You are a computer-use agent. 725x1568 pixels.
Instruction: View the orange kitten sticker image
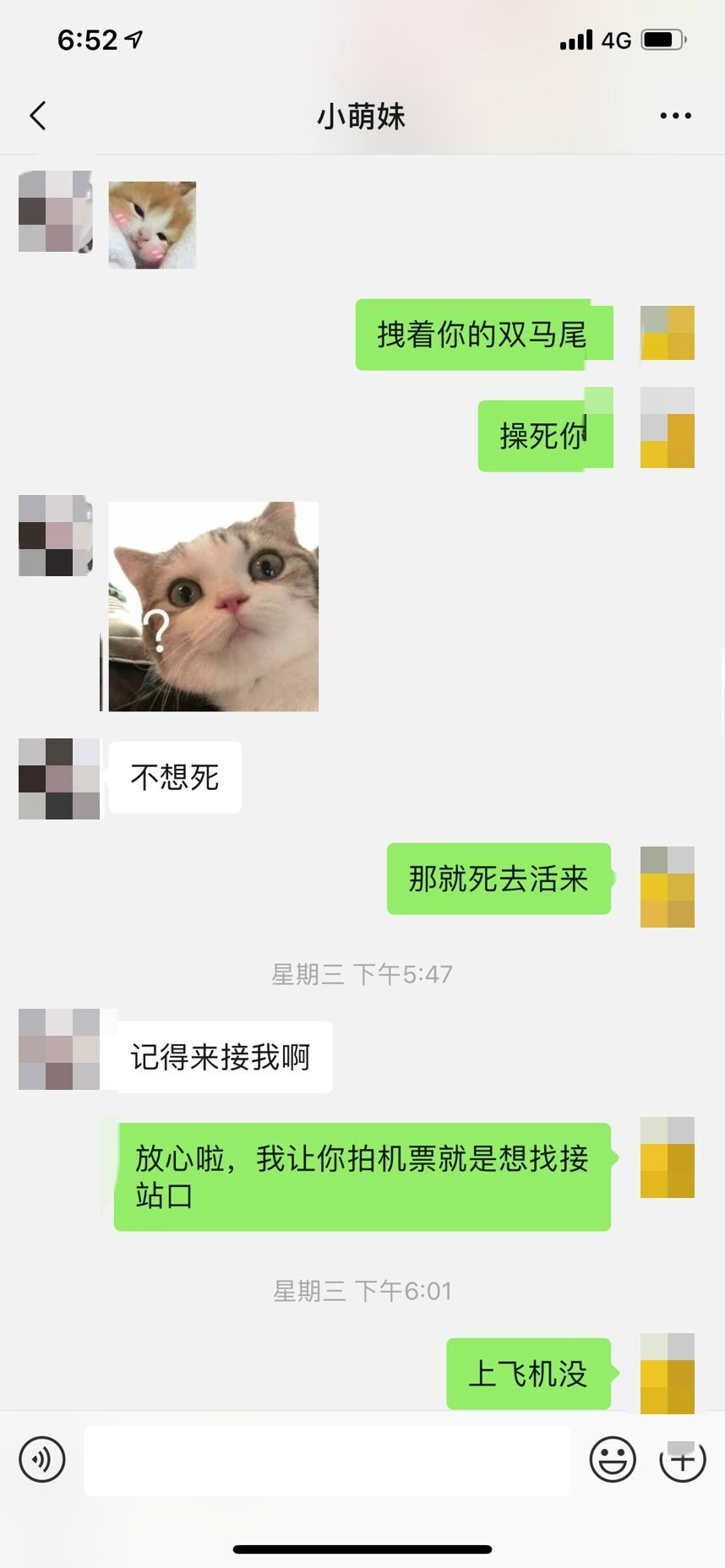point(152,225)
